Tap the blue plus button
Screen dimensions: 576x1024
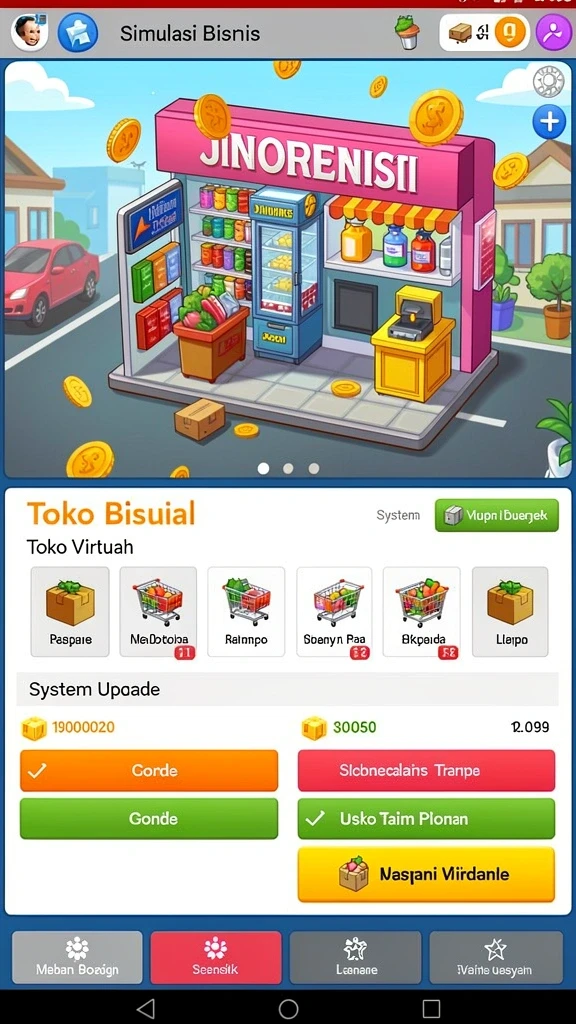tap(549, 122)
